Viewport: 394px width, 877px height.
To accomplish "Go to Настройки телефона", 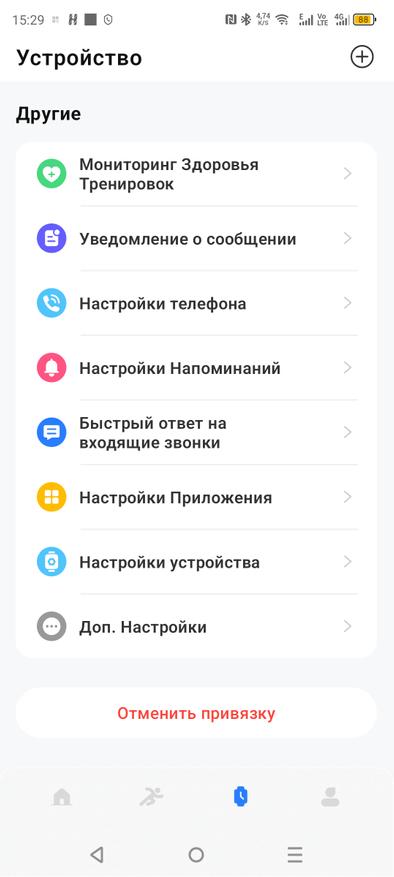I will point(196,304).
